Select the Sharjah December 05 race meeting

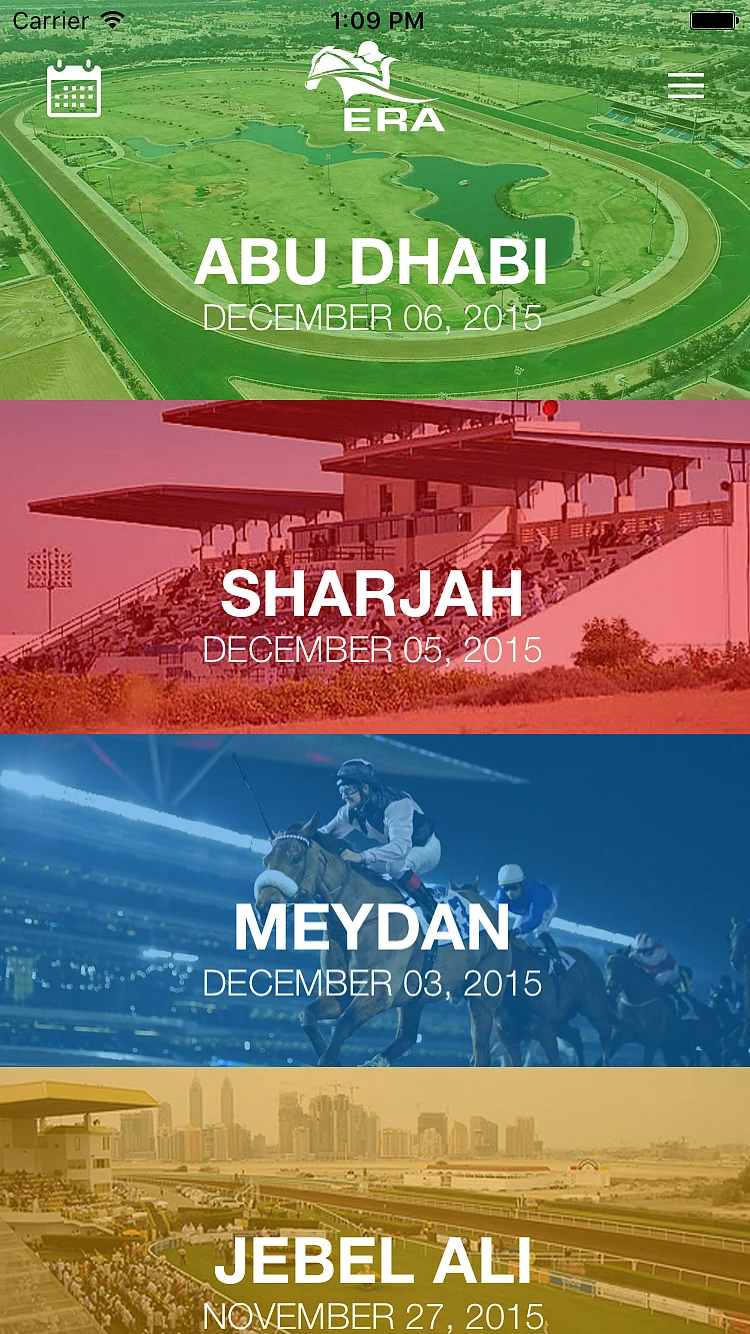point(372,612)
